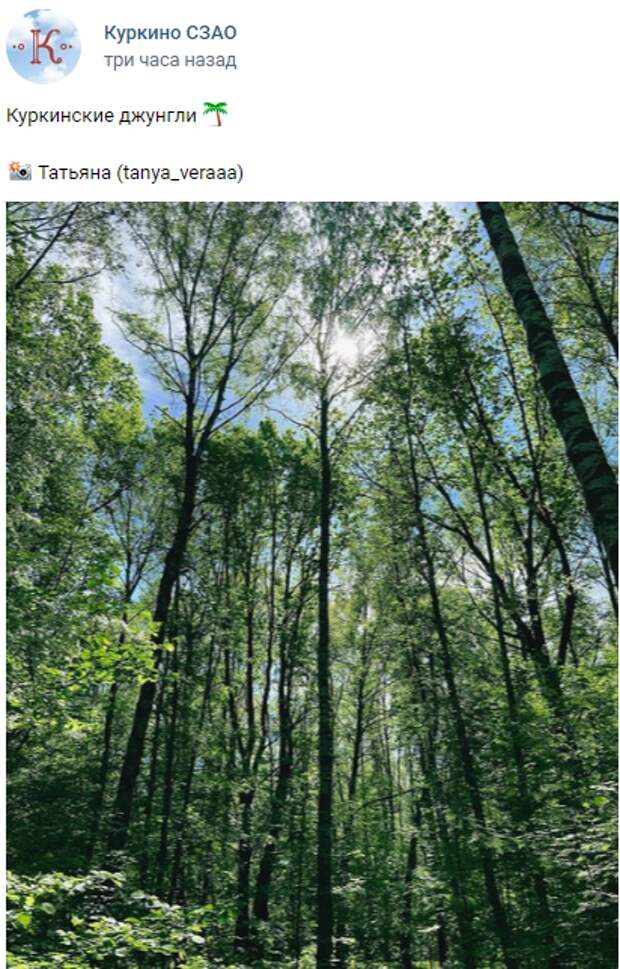Open the Куркино СЗАО community avatar
The image size is (620, 969).
click(x=44, y=46)
